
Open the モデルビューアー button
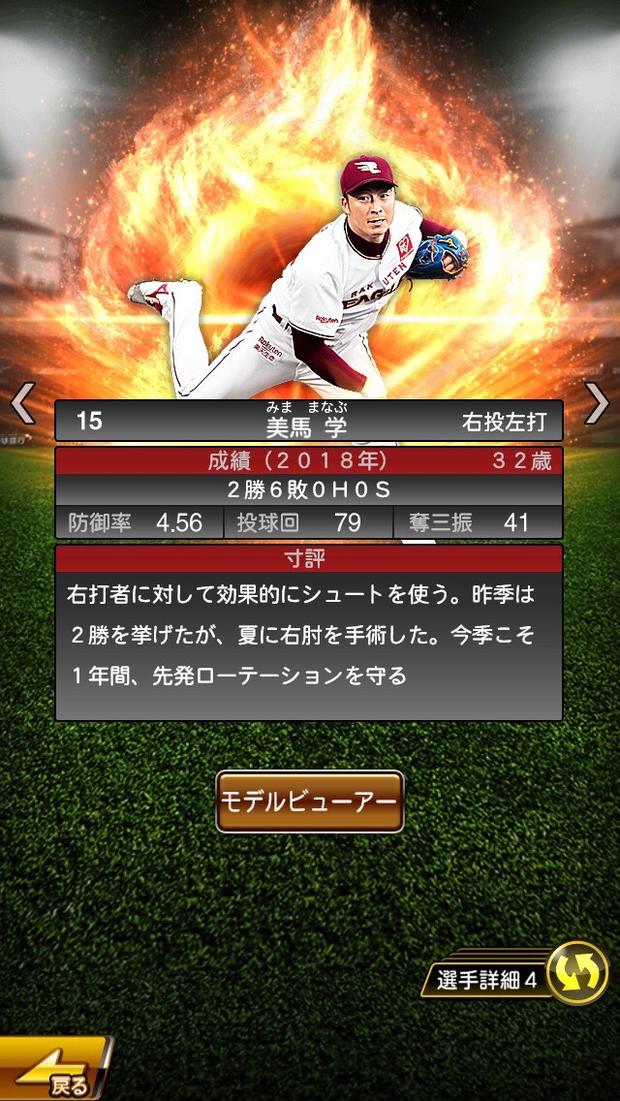click(310, 801)
